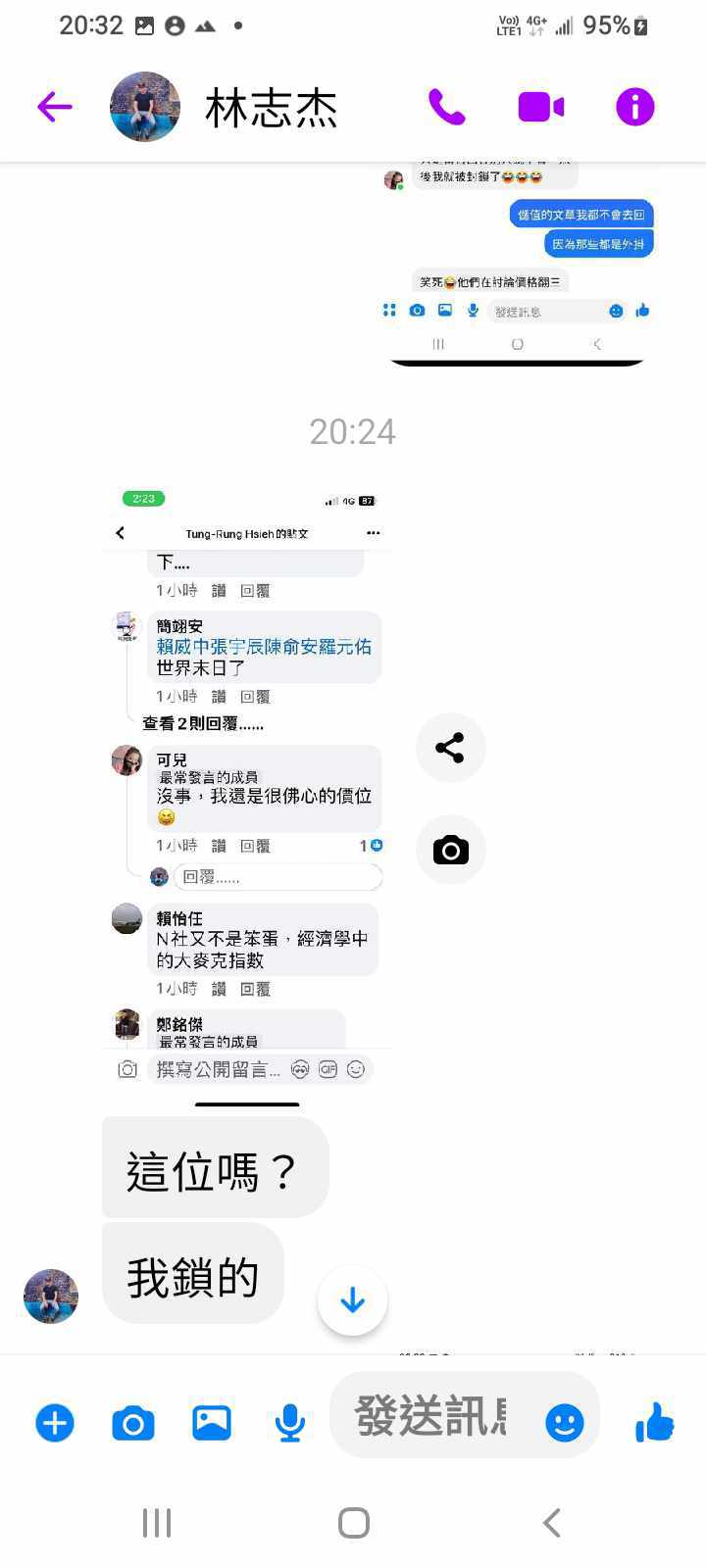Viewport: 706px width, 1568px height.
Task: Start a video call with 林志杰
Action: 541,107
